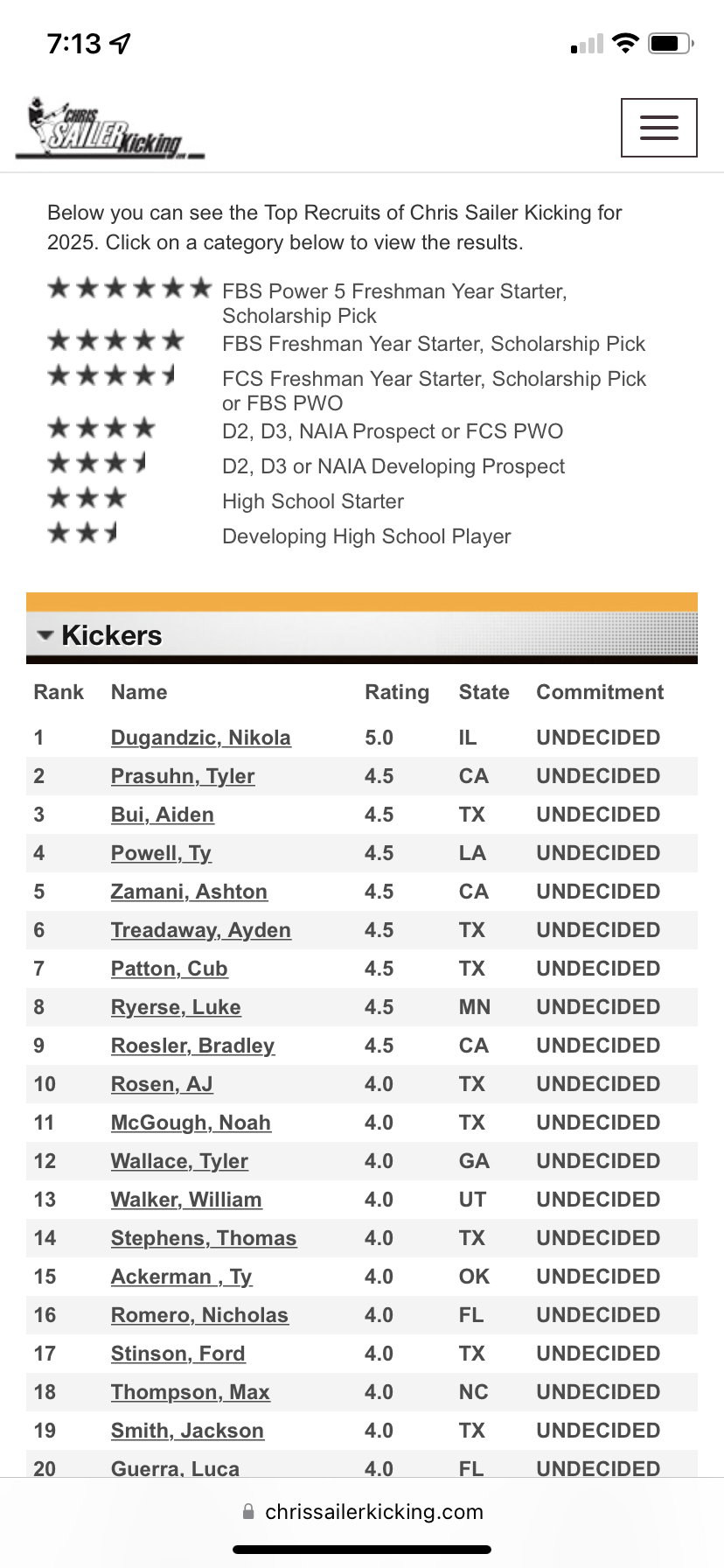Select Smith, Jackson from the kickers

(187, 1431)
